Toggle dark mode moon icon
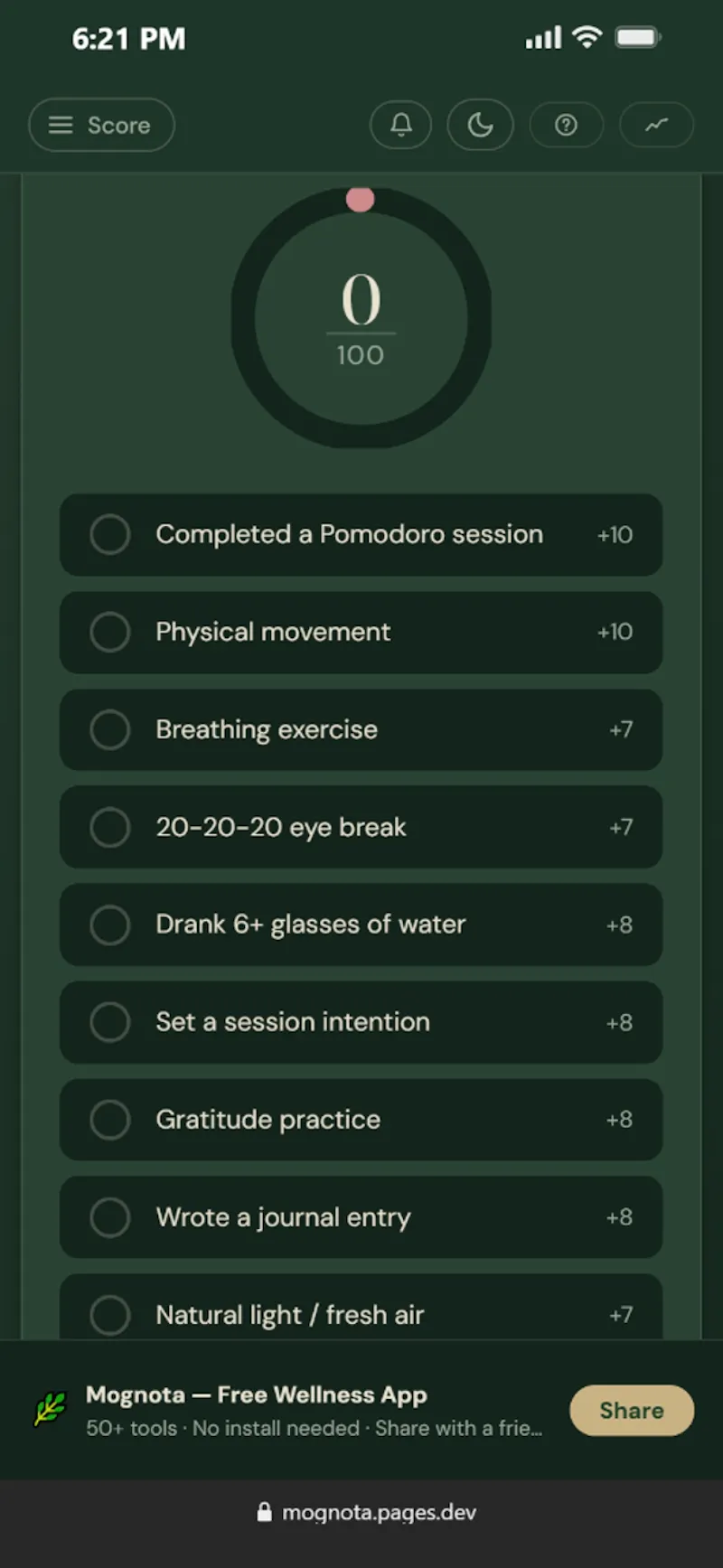The image size is (723, 1568). [x=480, y=125]
